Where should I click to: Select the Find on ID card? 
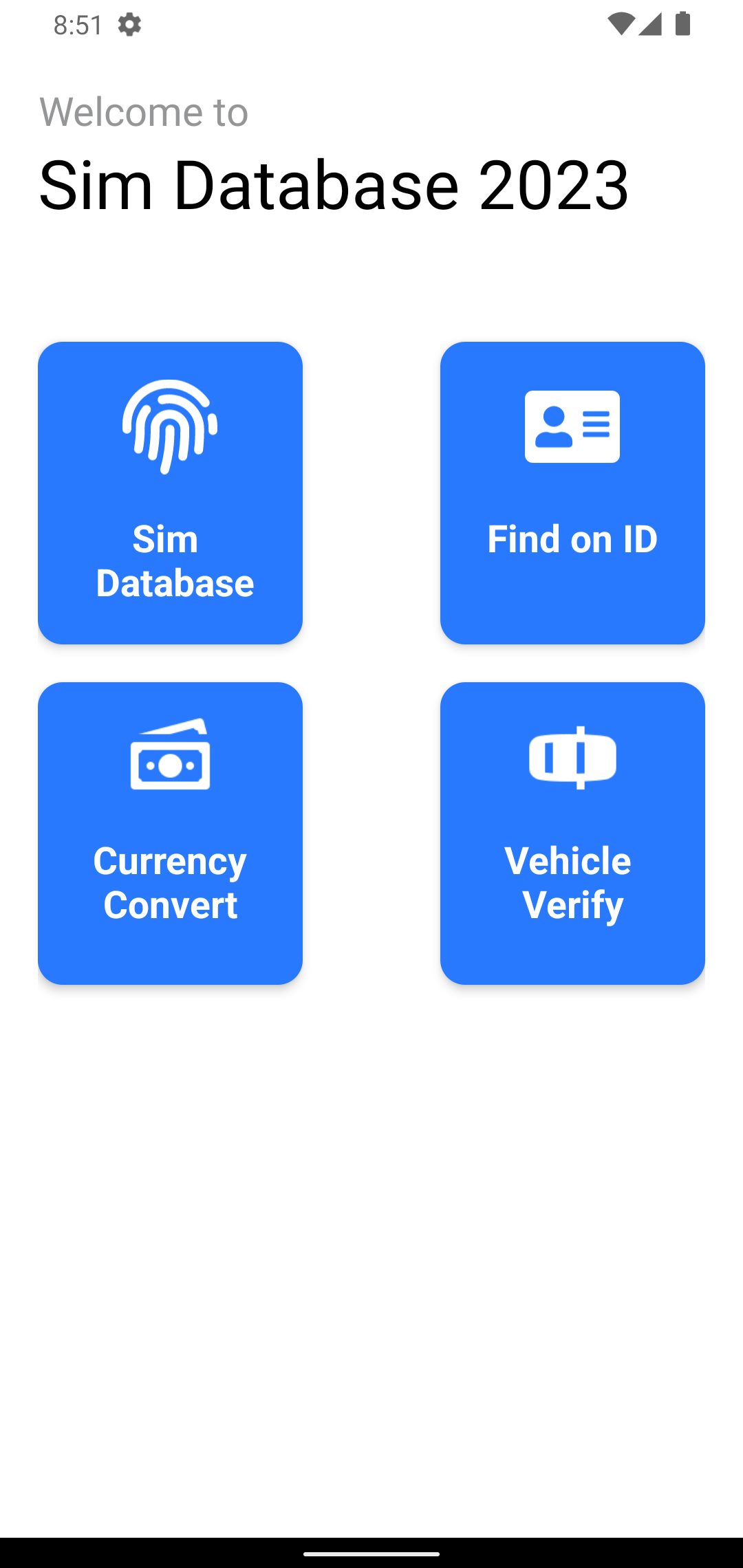tap(572, 492)
